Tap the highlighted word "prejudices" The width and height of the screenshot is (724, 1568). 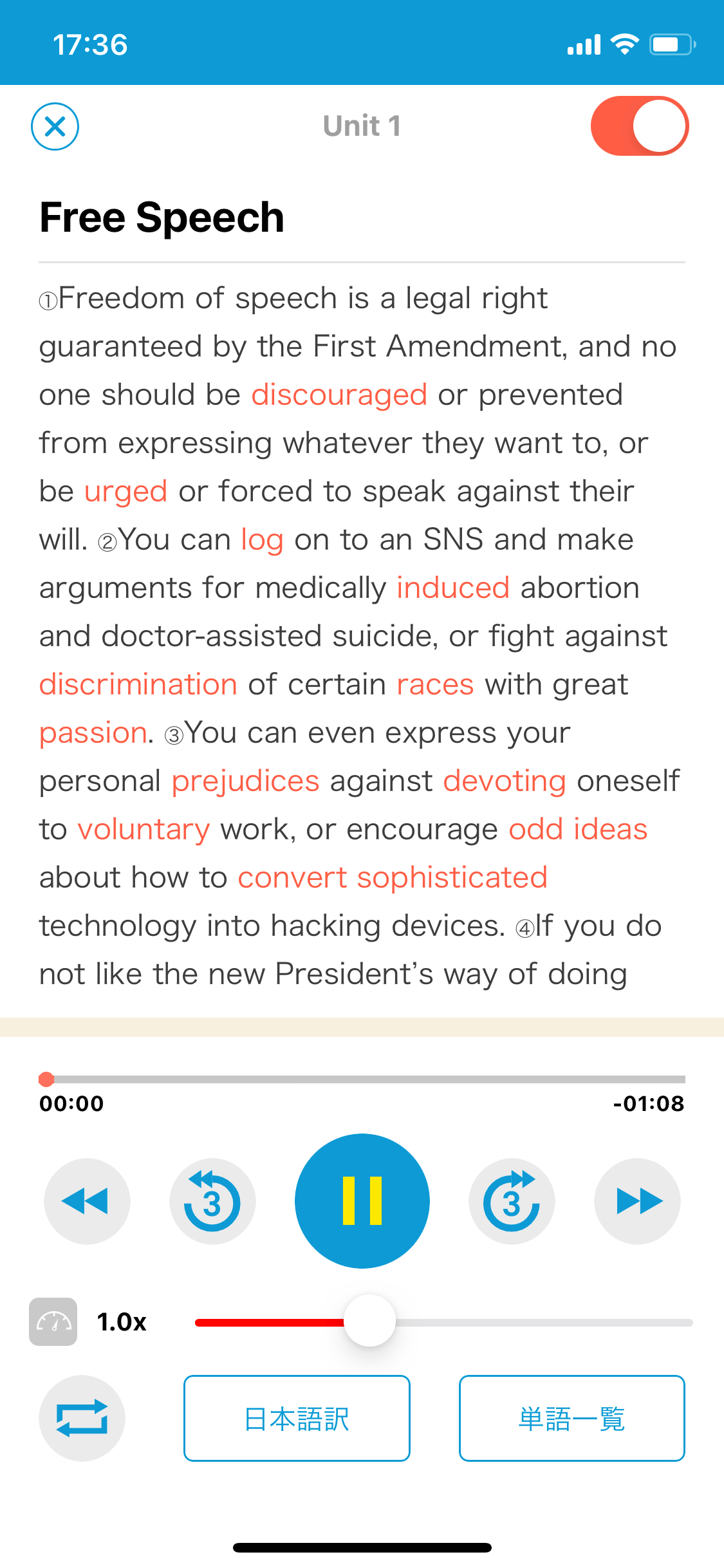tap(245, 781)
